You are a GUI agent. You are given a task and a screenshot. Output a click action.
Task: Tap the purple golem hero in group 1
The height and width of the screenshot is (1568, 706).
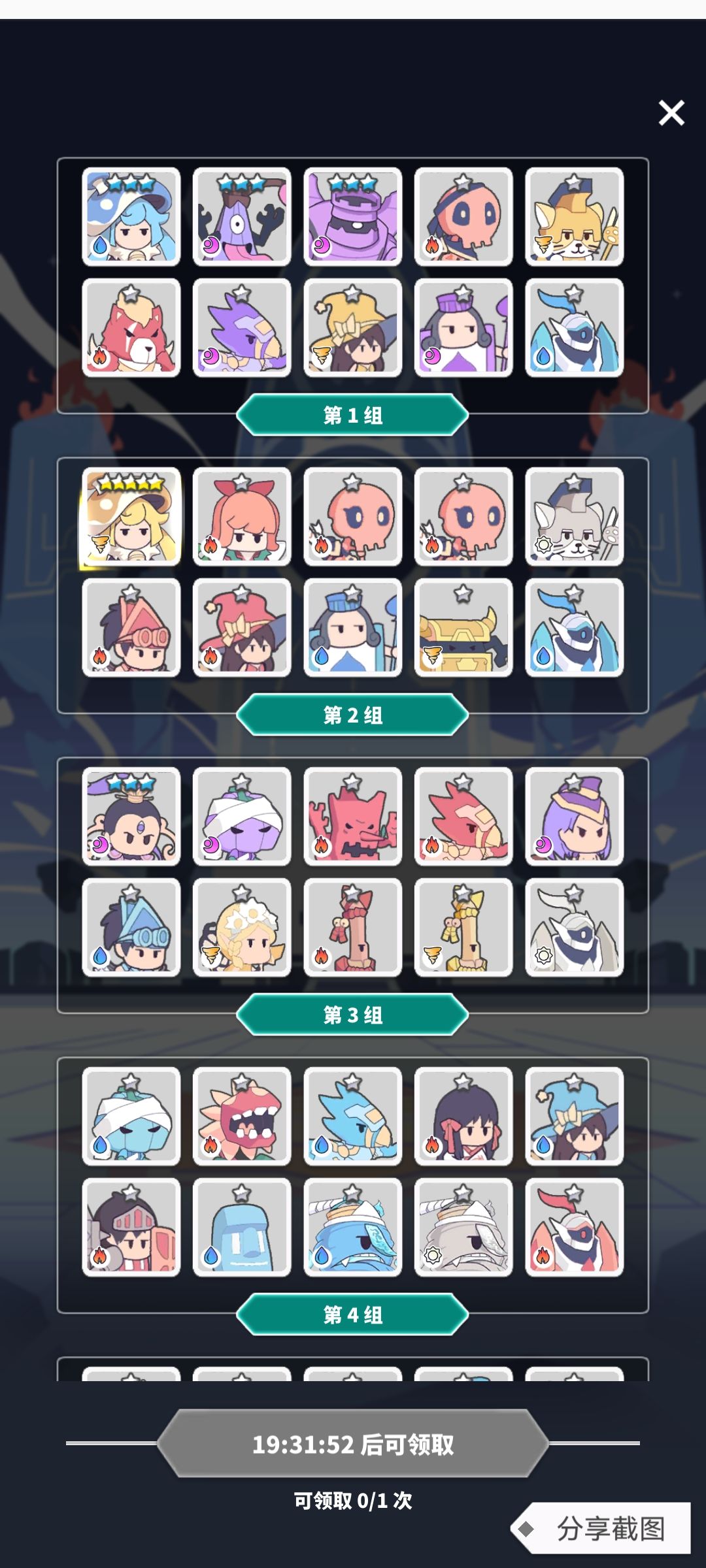353,217
